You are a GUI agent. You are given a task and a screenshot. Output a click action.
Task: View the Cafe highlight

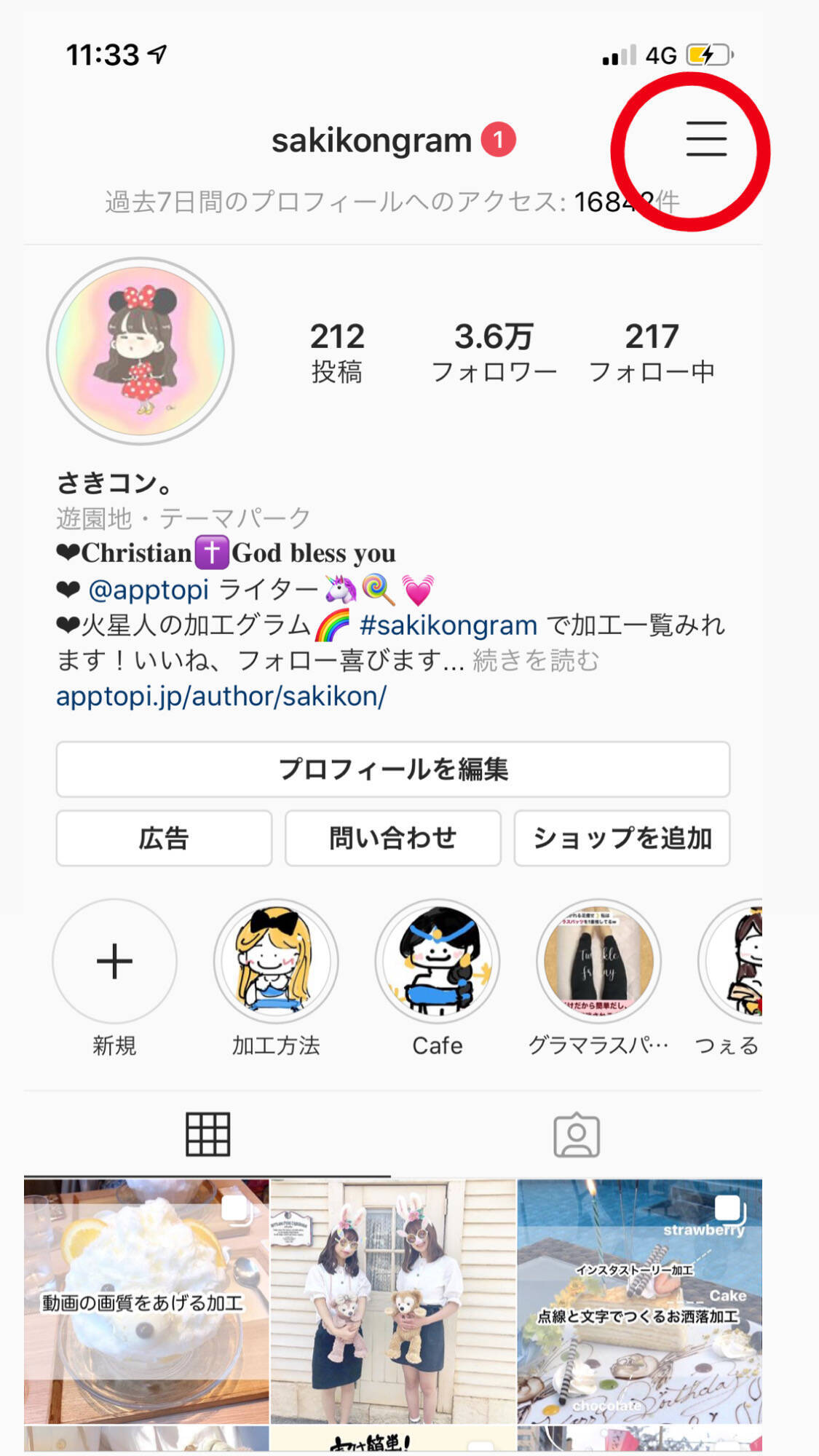click(438, 962)
